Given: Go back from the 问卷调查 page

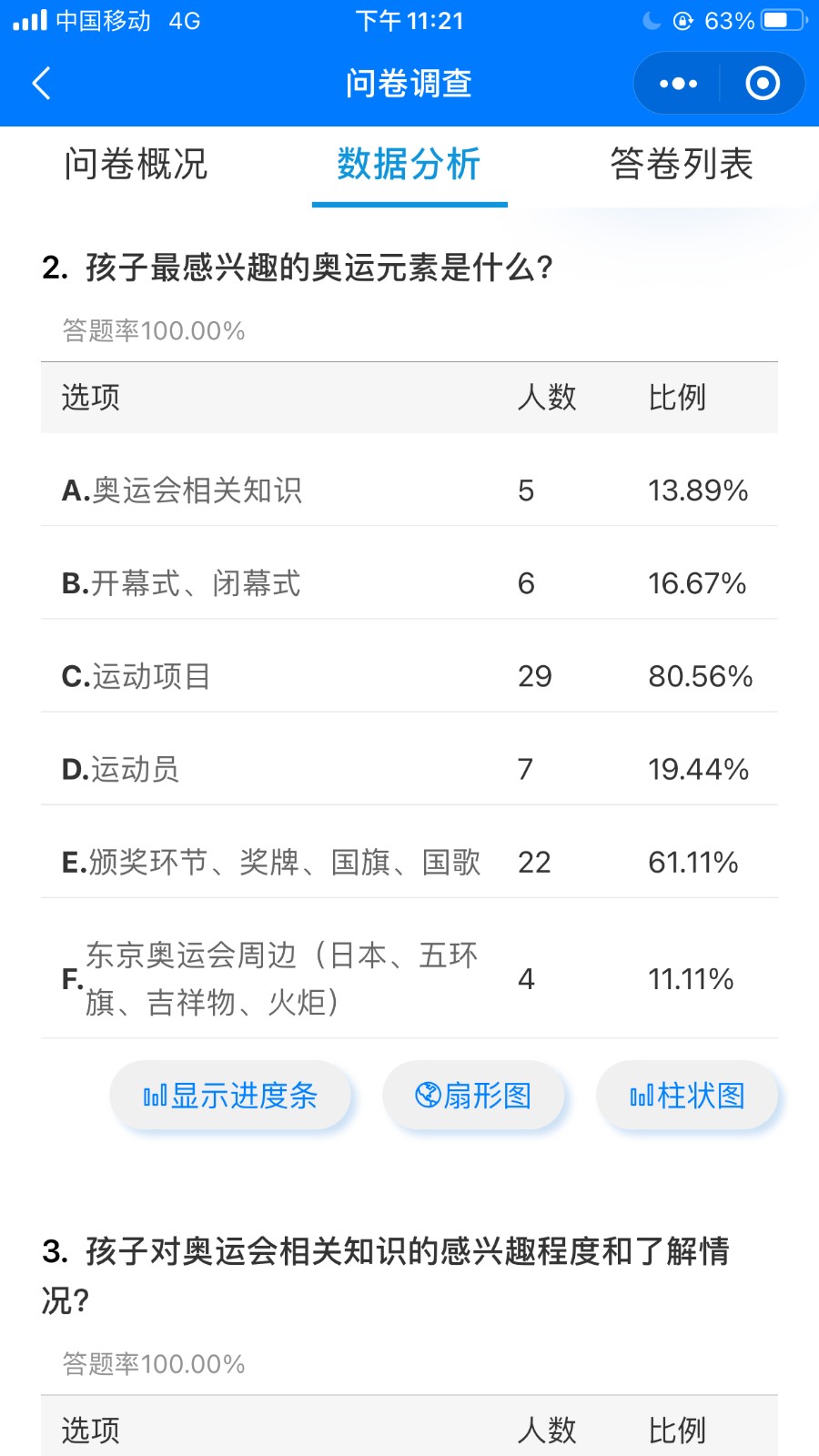Looking at the screenshot, I should [x=42, y=84].
